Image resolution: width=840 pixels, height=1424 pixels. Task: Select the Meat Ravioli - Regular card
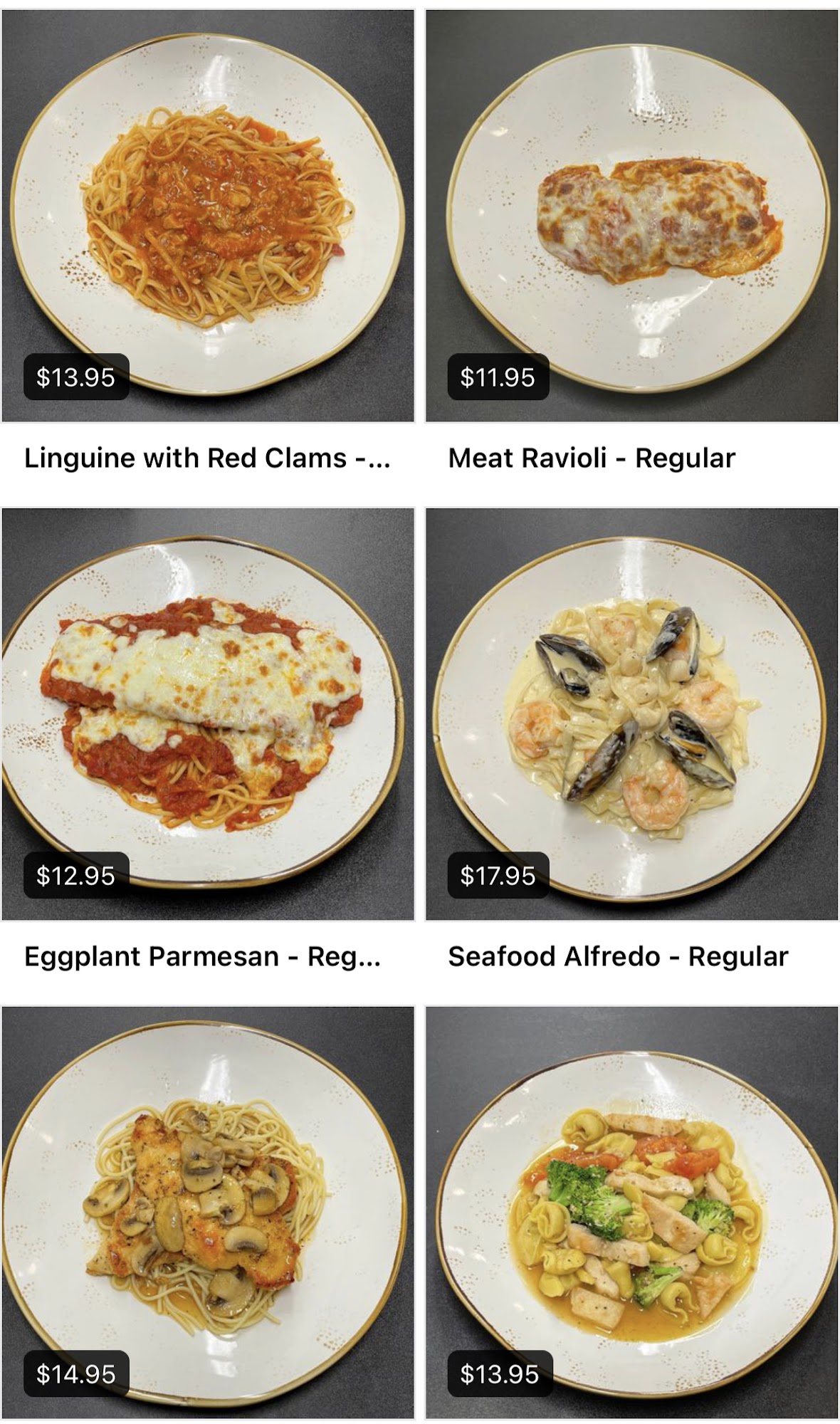[631, 216]
